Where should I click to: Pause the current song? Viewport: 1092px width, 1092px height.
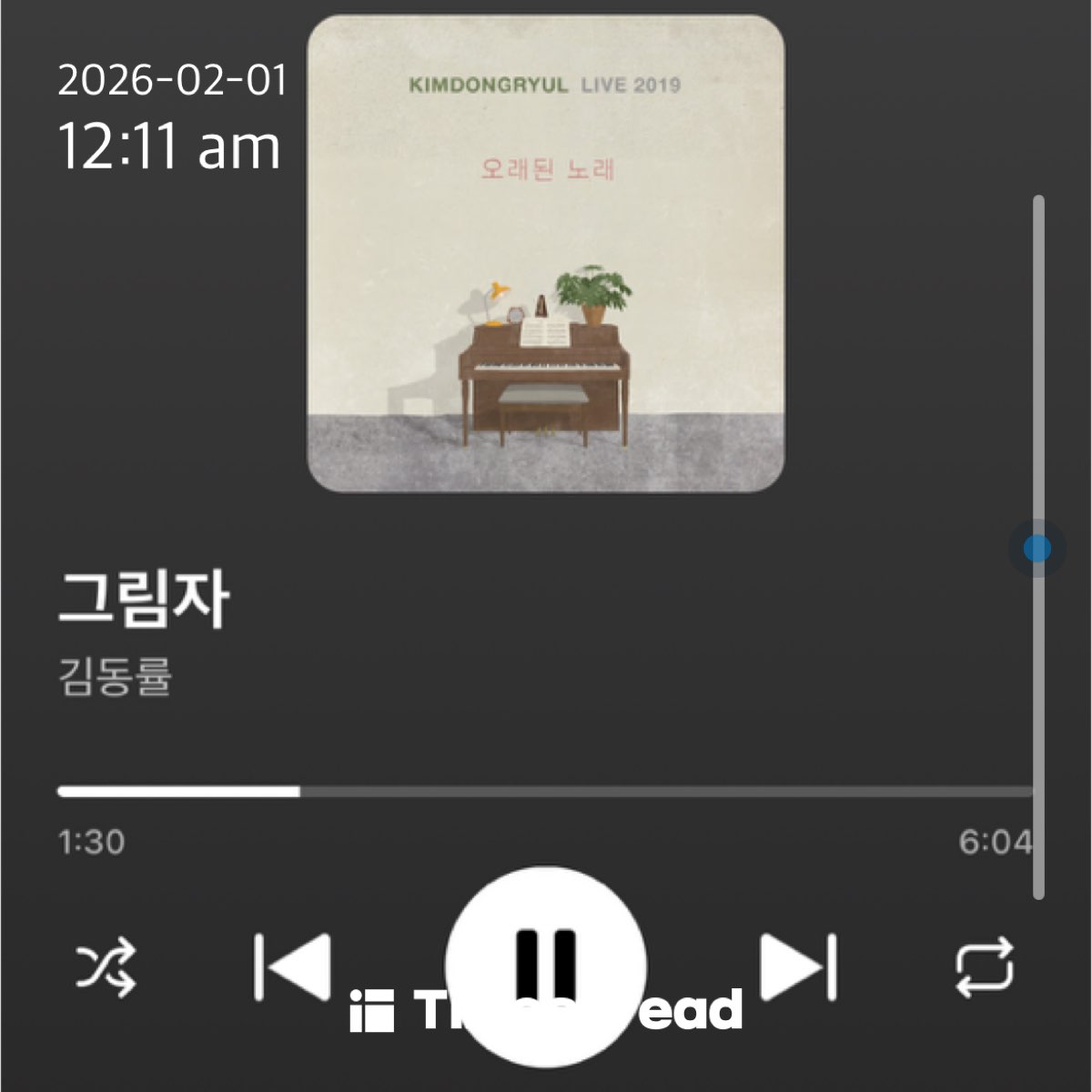[x=546, y=965]
